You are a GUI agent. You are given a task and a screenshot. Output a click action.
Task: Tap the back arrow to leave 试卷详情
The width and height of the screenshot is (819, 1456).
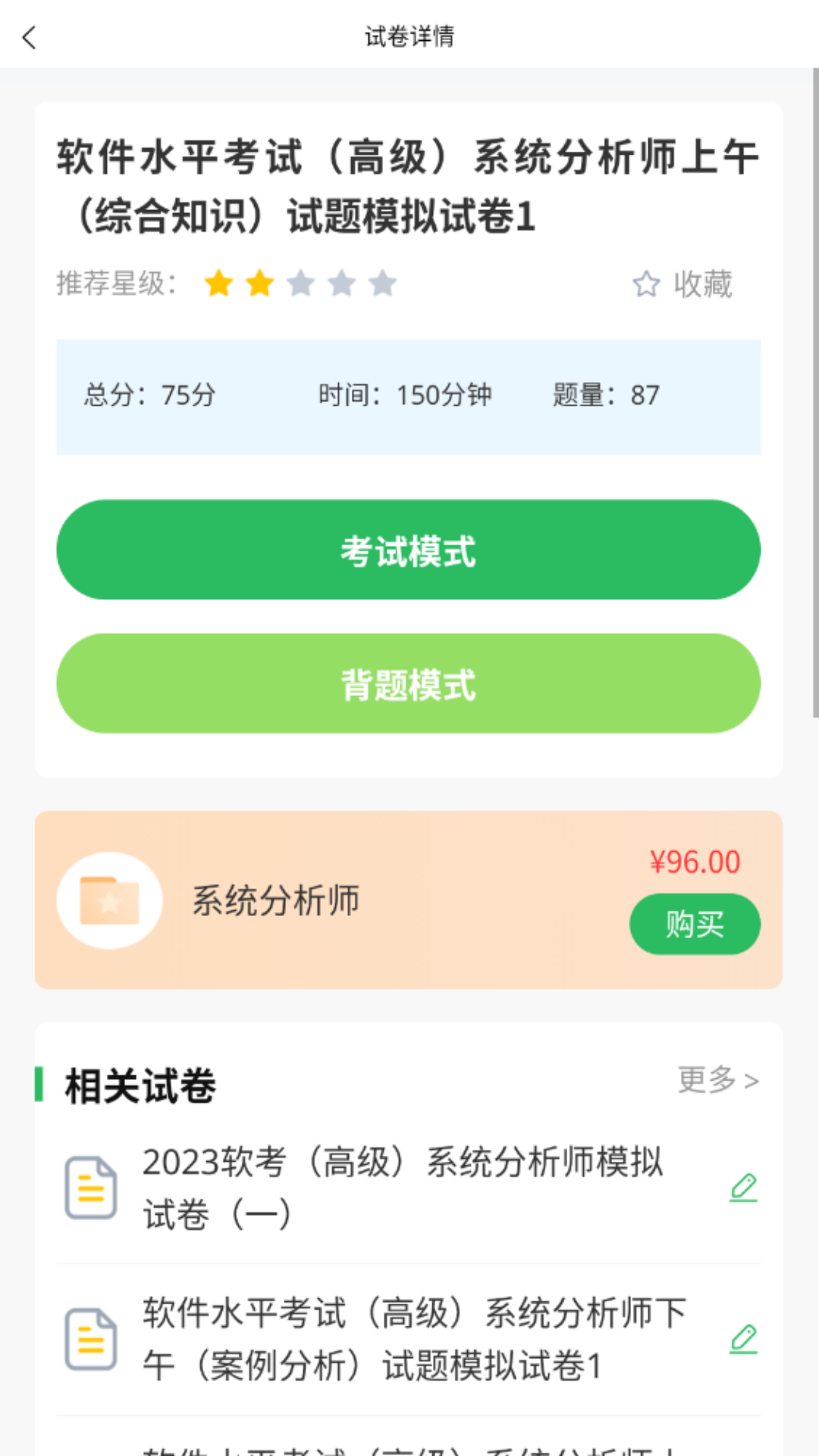click(x=29, y=36)
